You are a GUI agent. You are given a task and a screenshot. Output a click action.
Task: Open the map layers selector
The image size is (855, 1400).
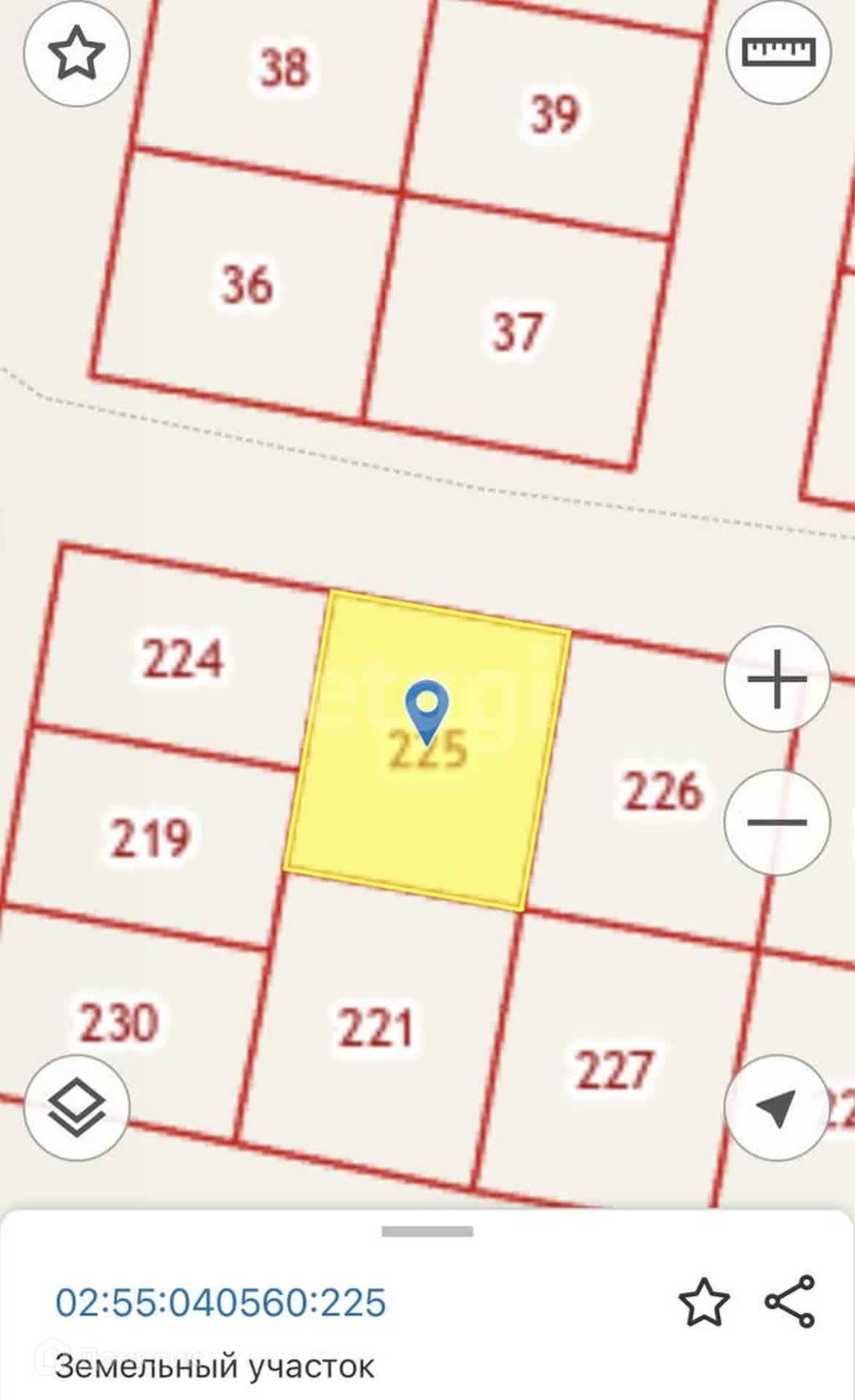(77, 1108)
